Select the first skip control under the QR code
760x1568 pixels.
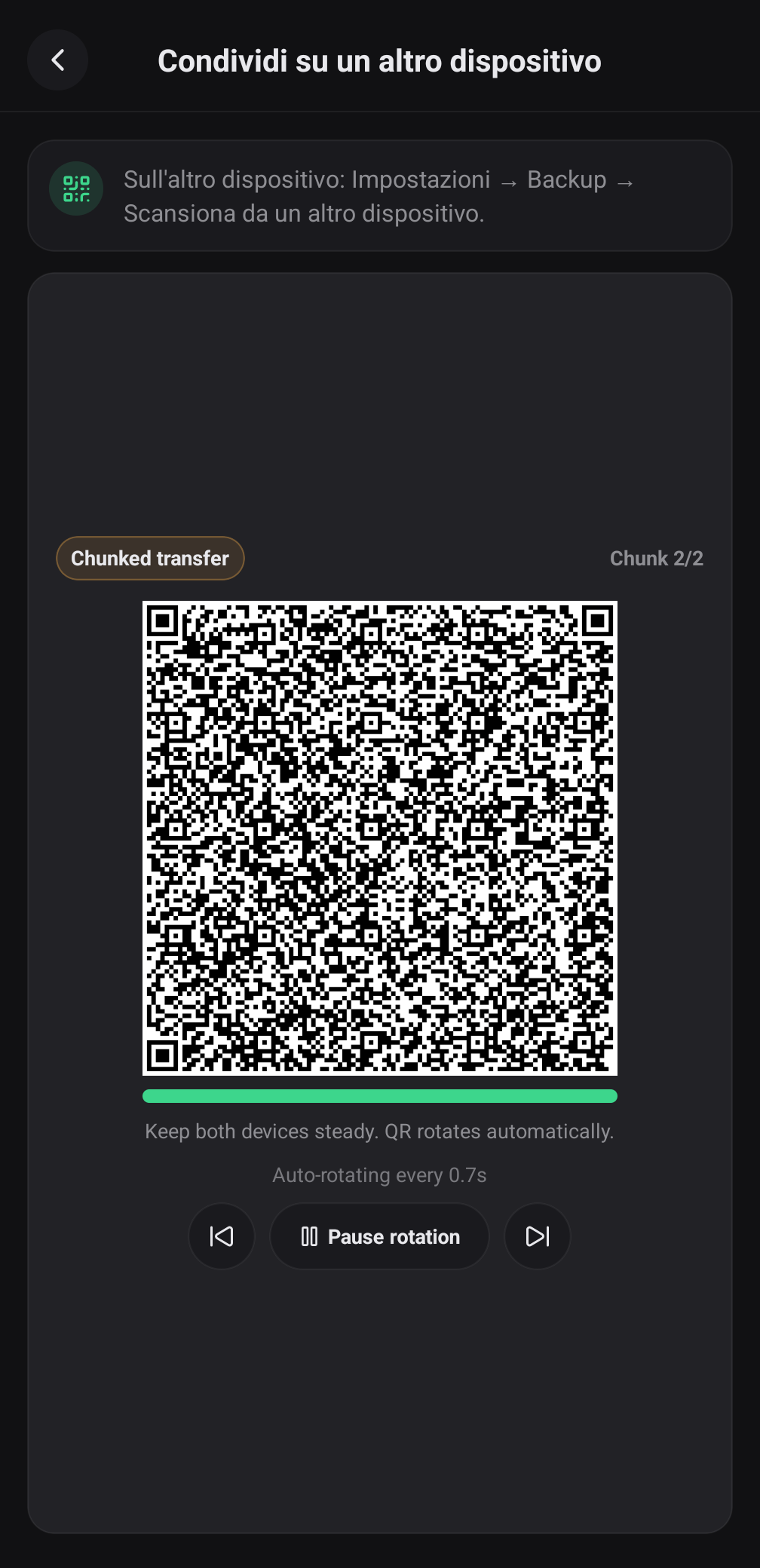click(221, 1236)
